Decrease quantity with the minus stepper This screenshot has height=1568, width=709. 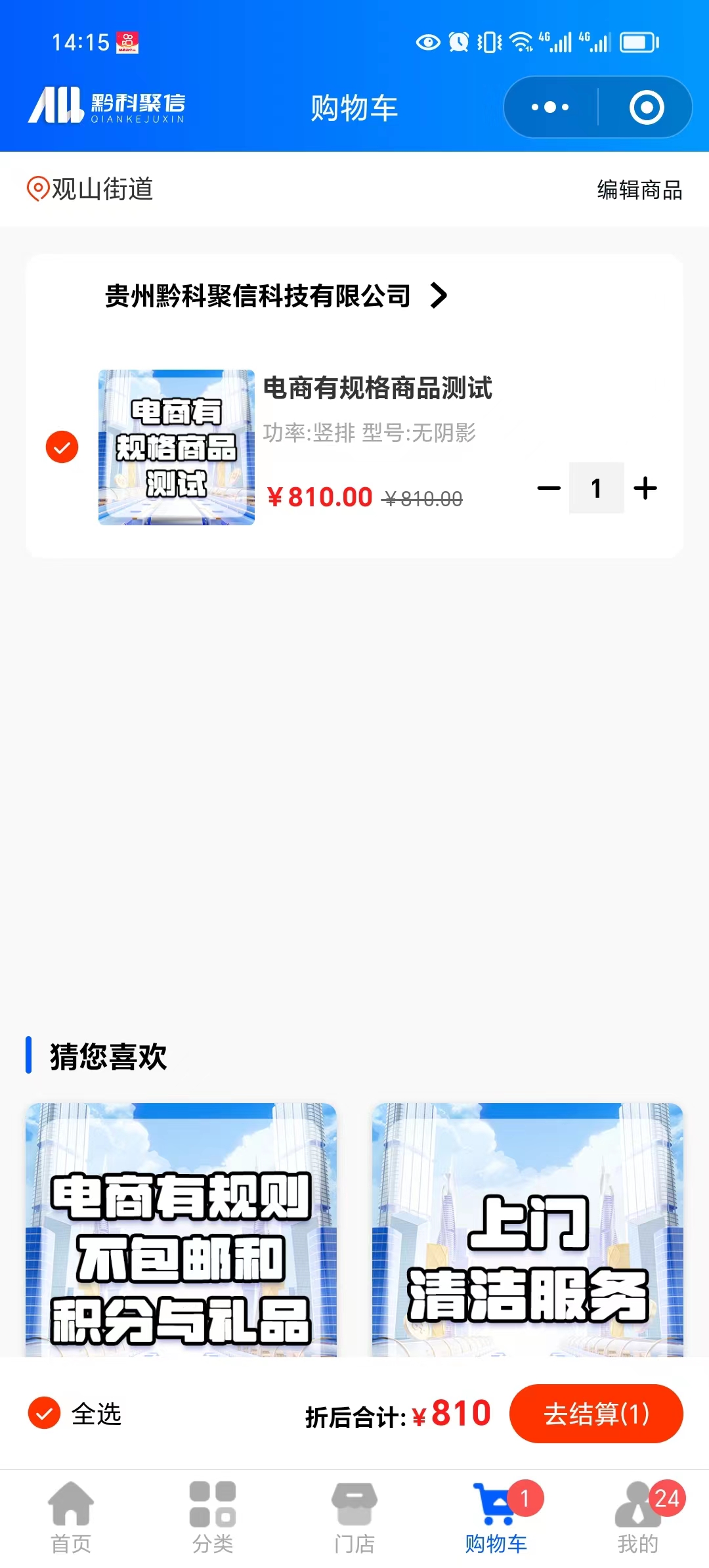tap(549, 487)
